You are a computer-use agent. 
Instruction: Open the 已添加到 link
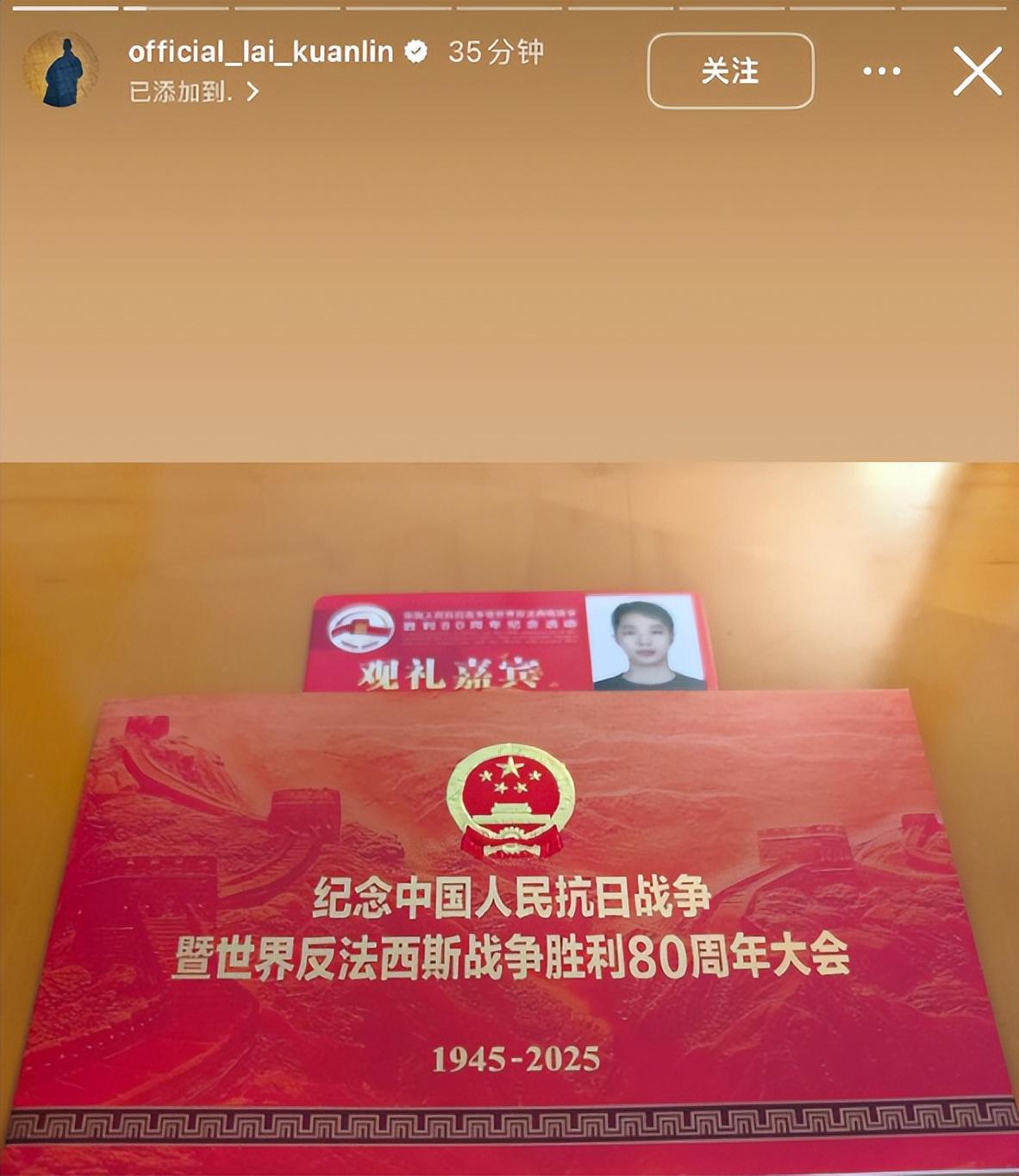[x=193, y=91]
